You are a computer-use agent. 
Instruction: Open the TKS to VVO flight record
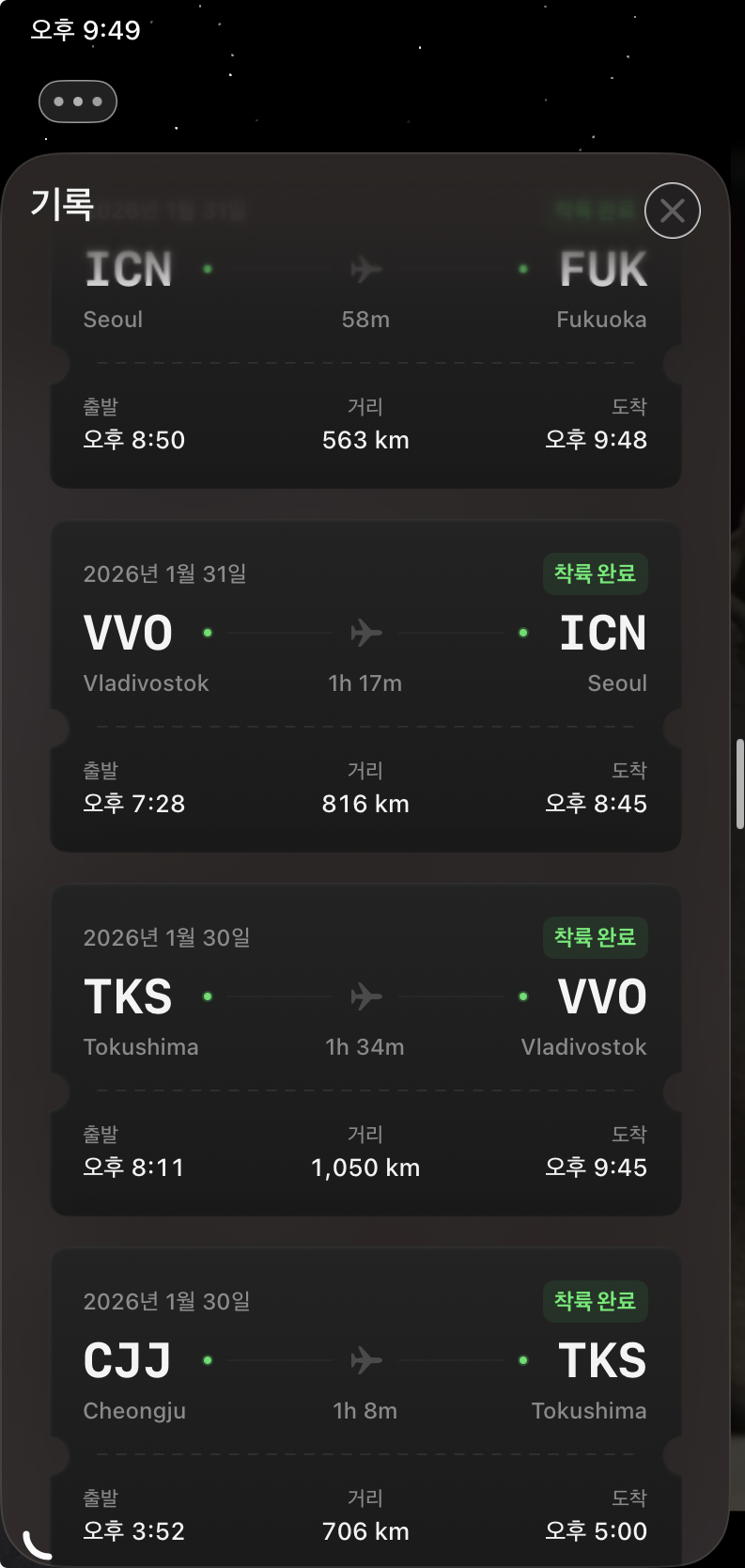pyautogui.click(x=365, y=1050)
